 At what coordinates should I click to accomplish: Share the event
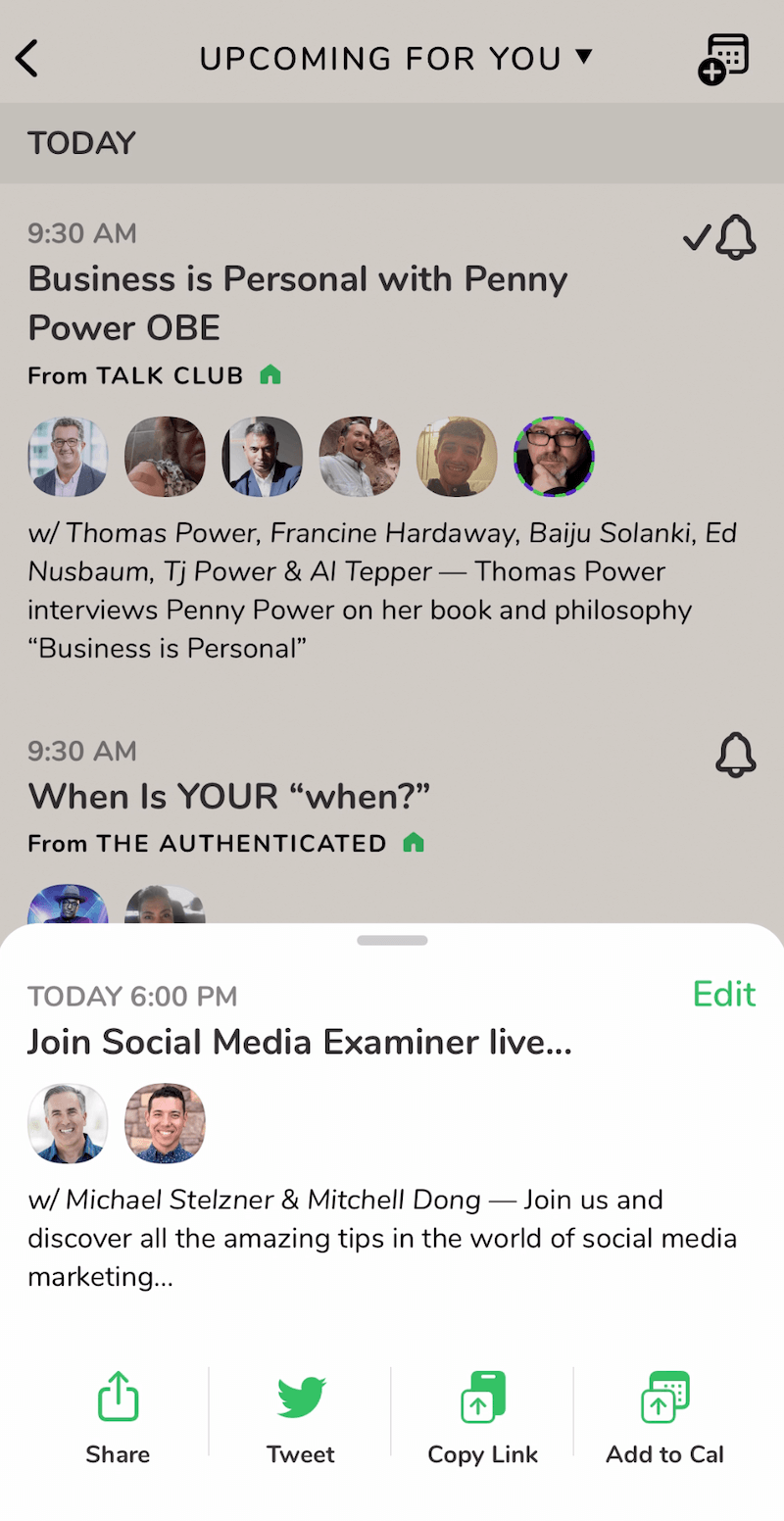point(118,1418)
